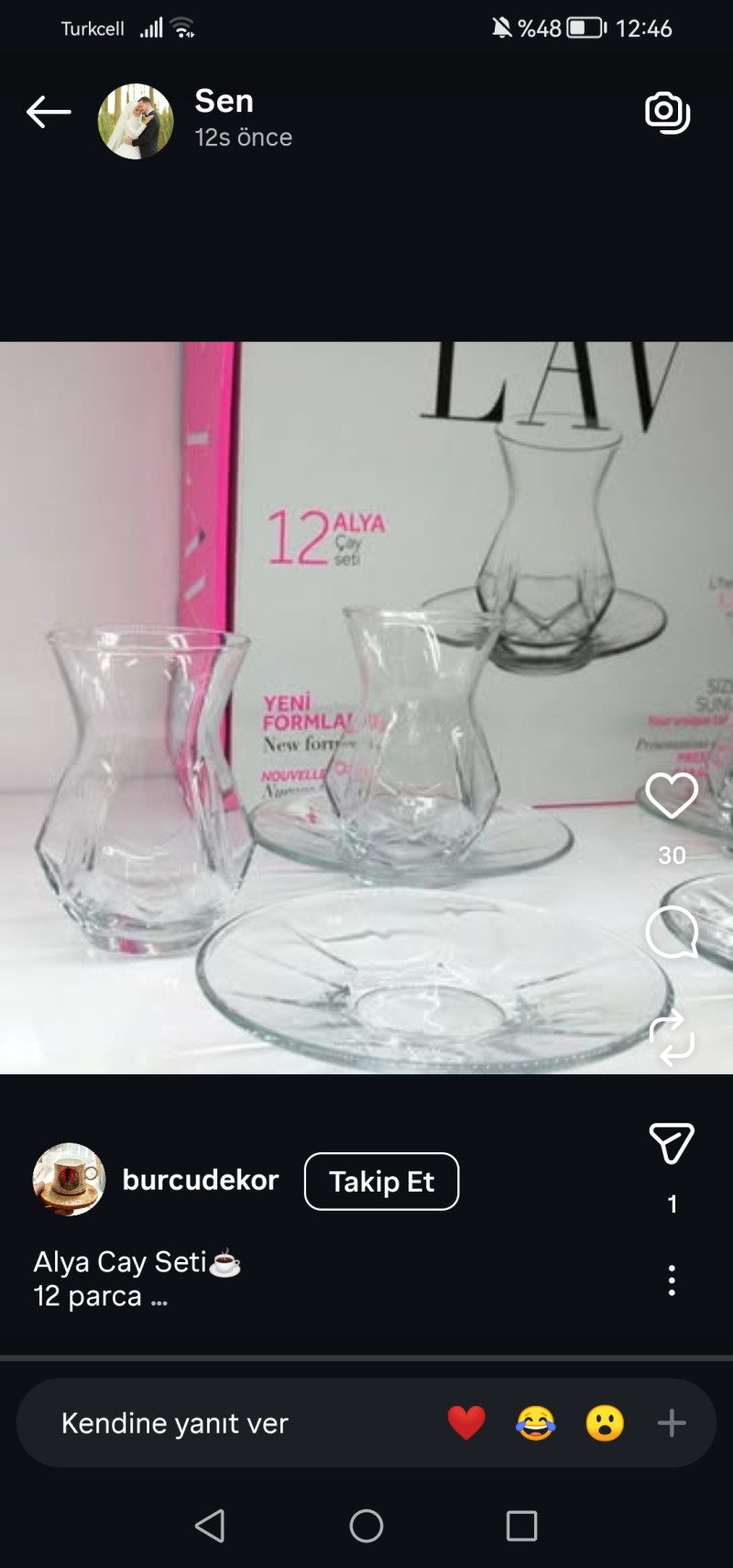React with the red heart emoji
The image size is (733, 1568).
click(466, 1423)
